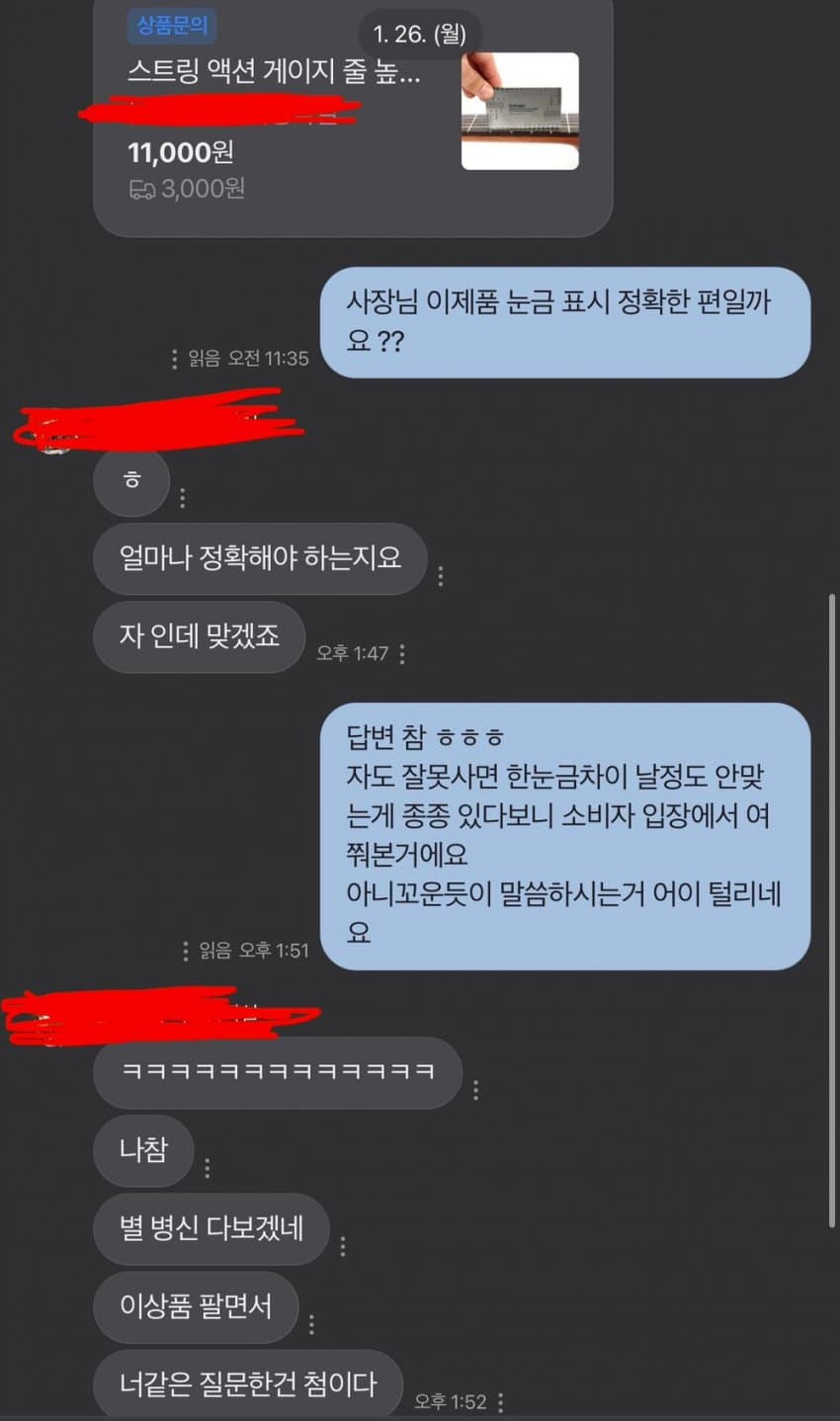Open message options for 나참
Image resolution: width=840 pixels, height=1421 pixels.
point(207,1167)
